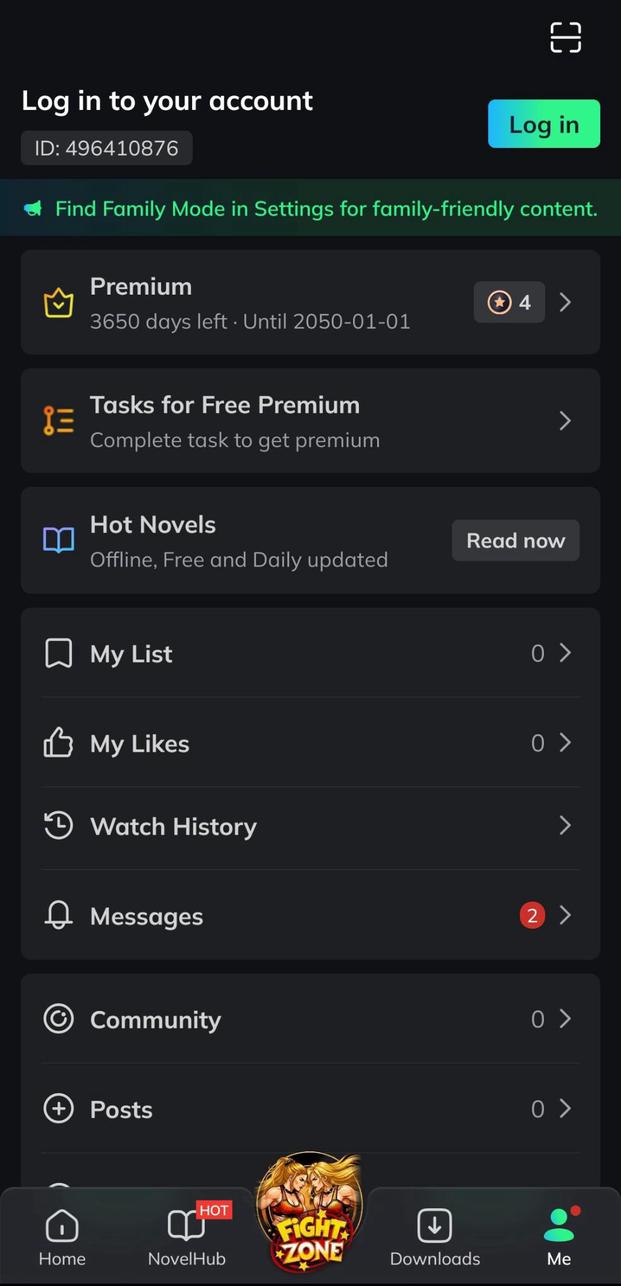The image size is (621, 1286).
Task: Tap the Log in button
Action: point(543,124)
